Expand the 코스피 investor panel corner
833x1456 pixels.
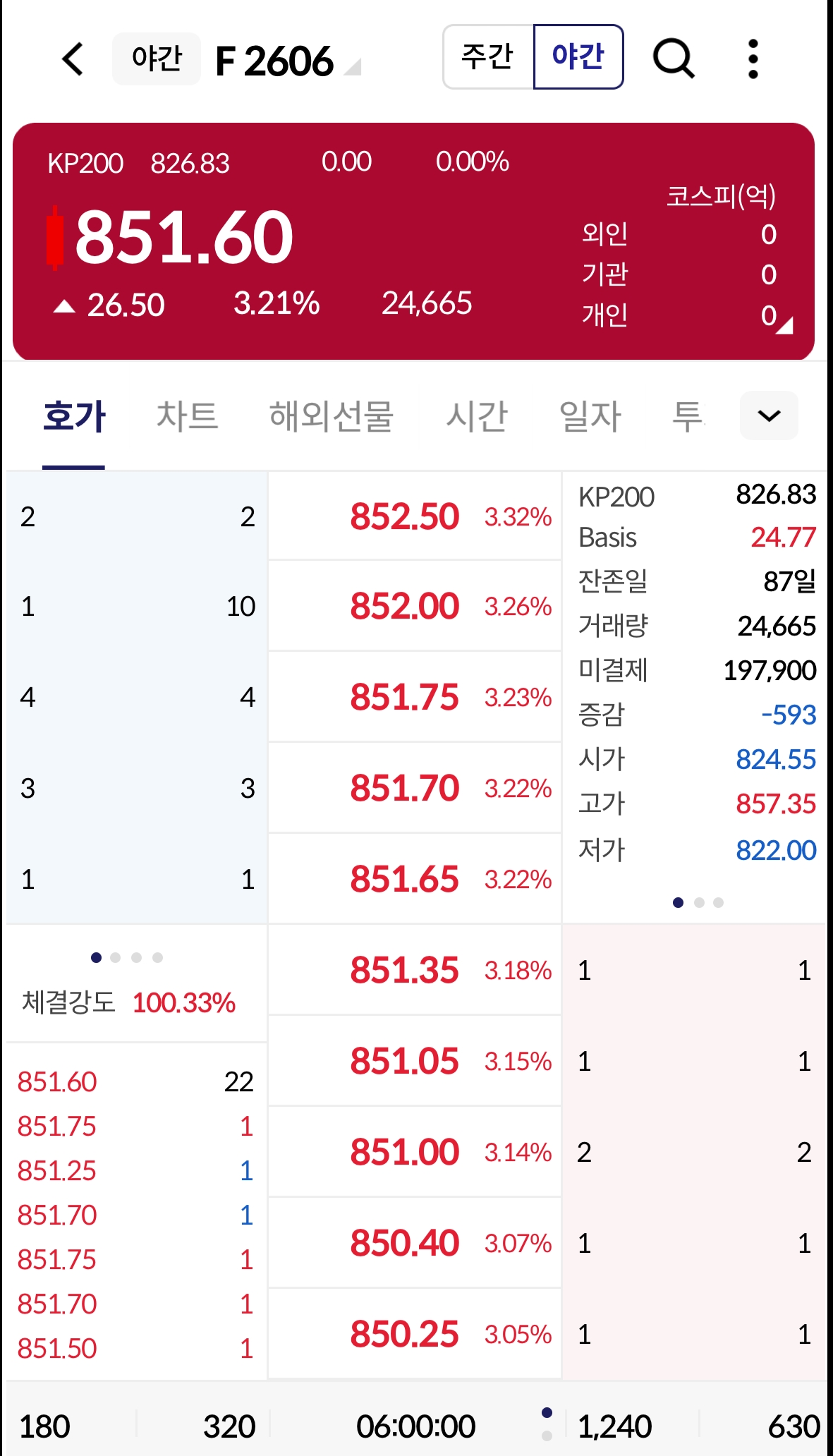(785, 325)
